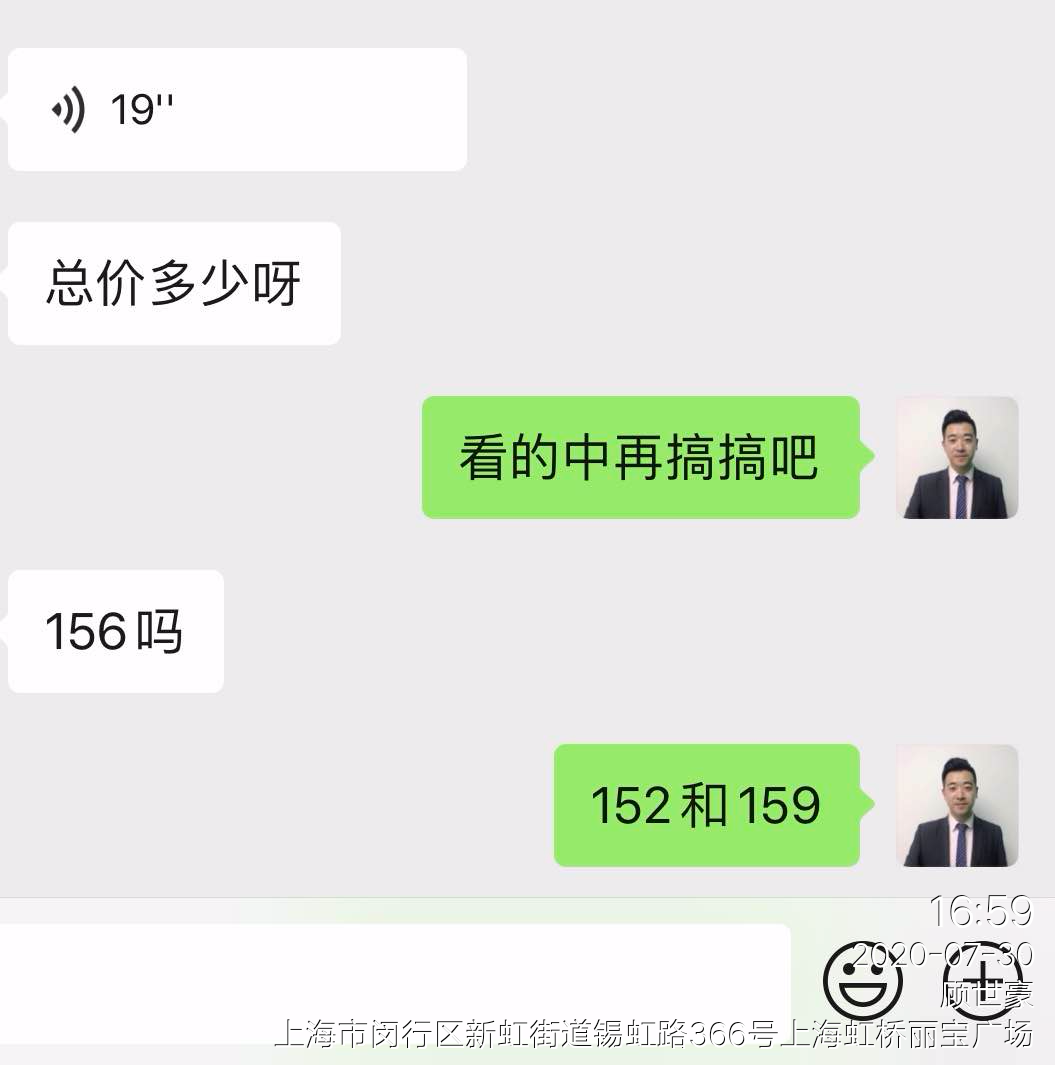Open sender's avatar next to 152和159
The width and height of the screenshot is (1055, 1065).
[x=956, y=805]
